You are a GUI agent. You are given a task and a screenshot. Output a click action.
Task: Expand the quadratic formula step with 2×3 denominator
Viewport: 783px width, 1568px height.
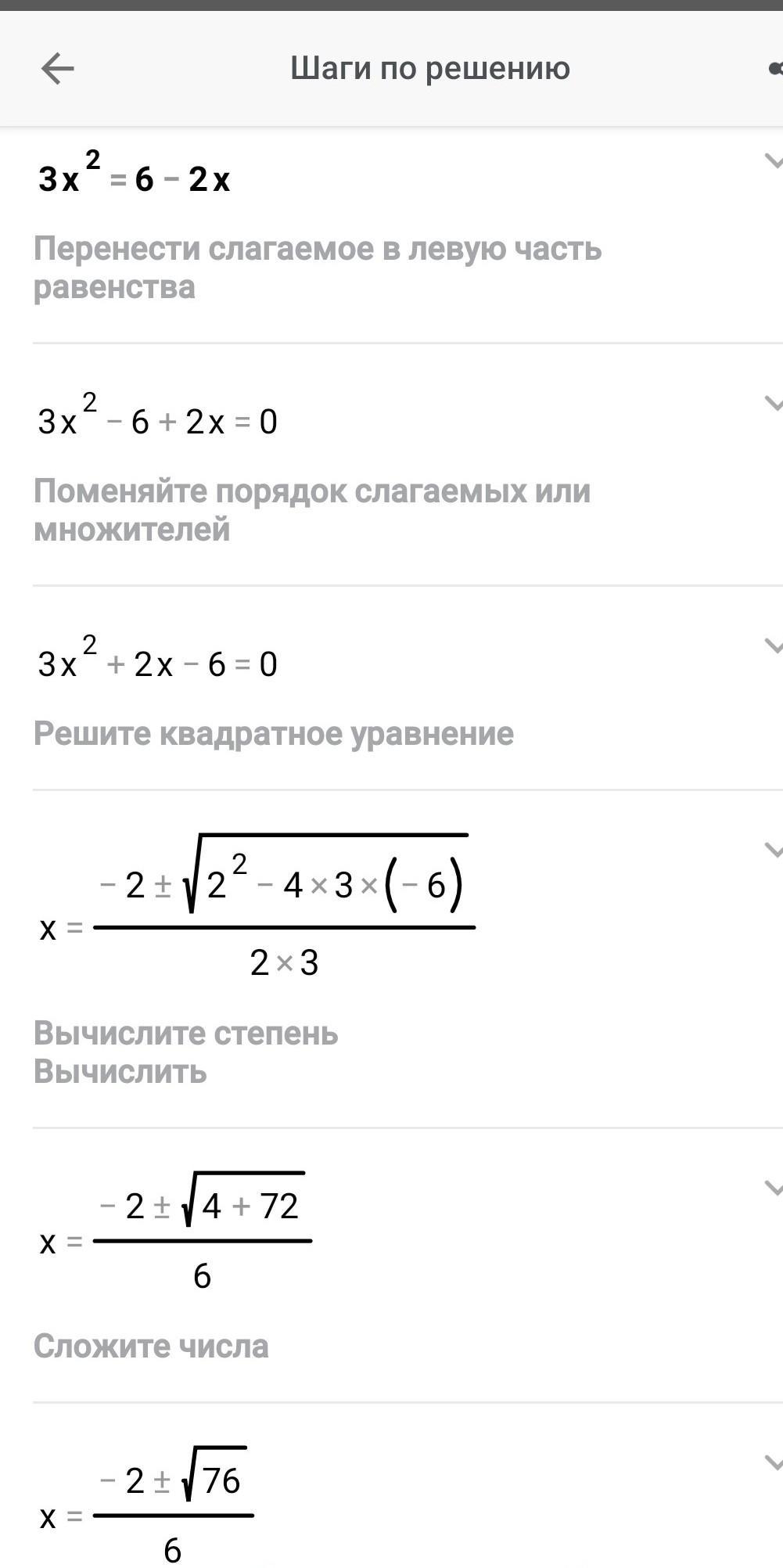pos(773,850)
